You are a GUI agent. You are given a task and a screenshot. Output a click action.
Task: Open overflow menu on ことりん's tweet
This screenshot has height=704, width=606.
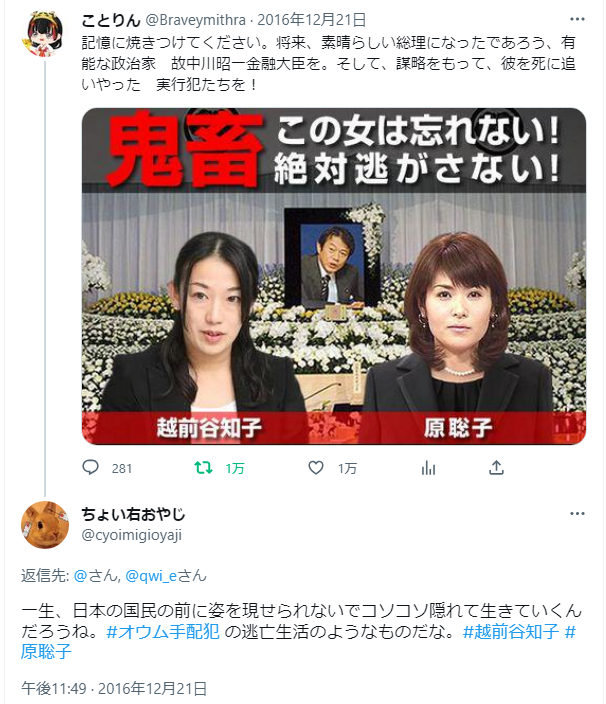pyautogui.click(x=577, y=19)
